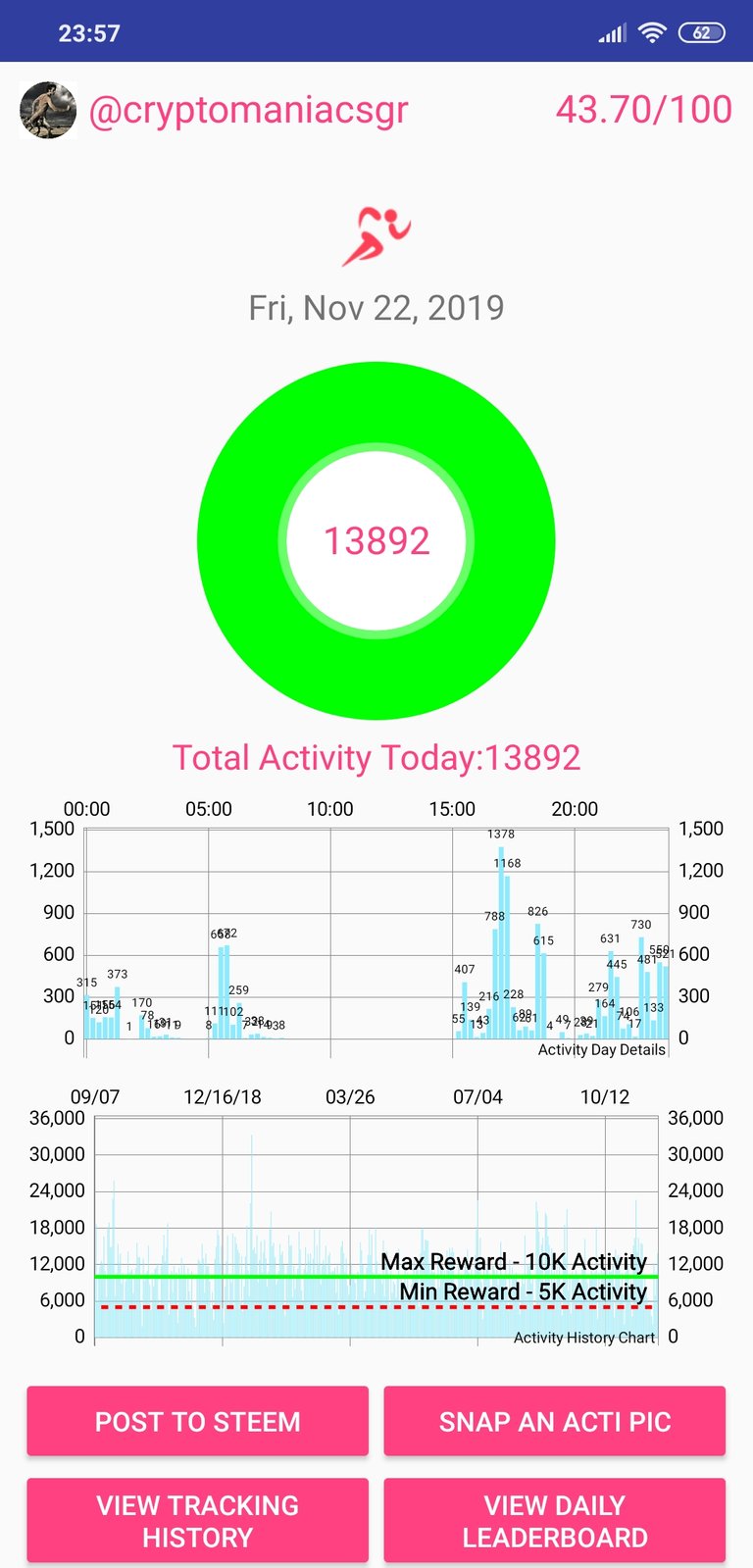The width and height of the screenshot is (753, 1568).
Task: Open the Activity Day Details chart
Action: (376, 933)
